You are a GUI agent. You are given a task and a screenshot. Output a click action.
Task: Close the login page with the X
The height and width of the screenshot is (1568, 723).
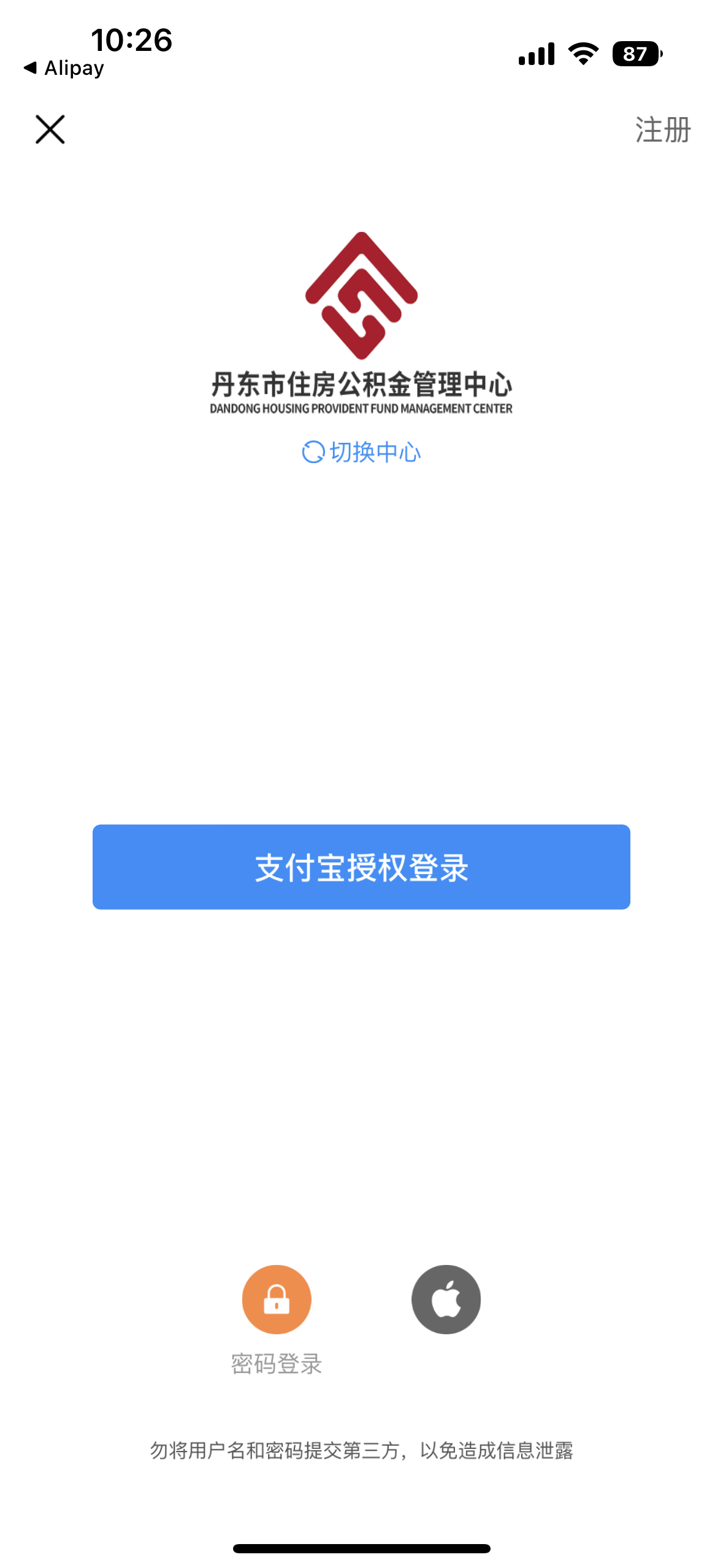tap(49, 129)
